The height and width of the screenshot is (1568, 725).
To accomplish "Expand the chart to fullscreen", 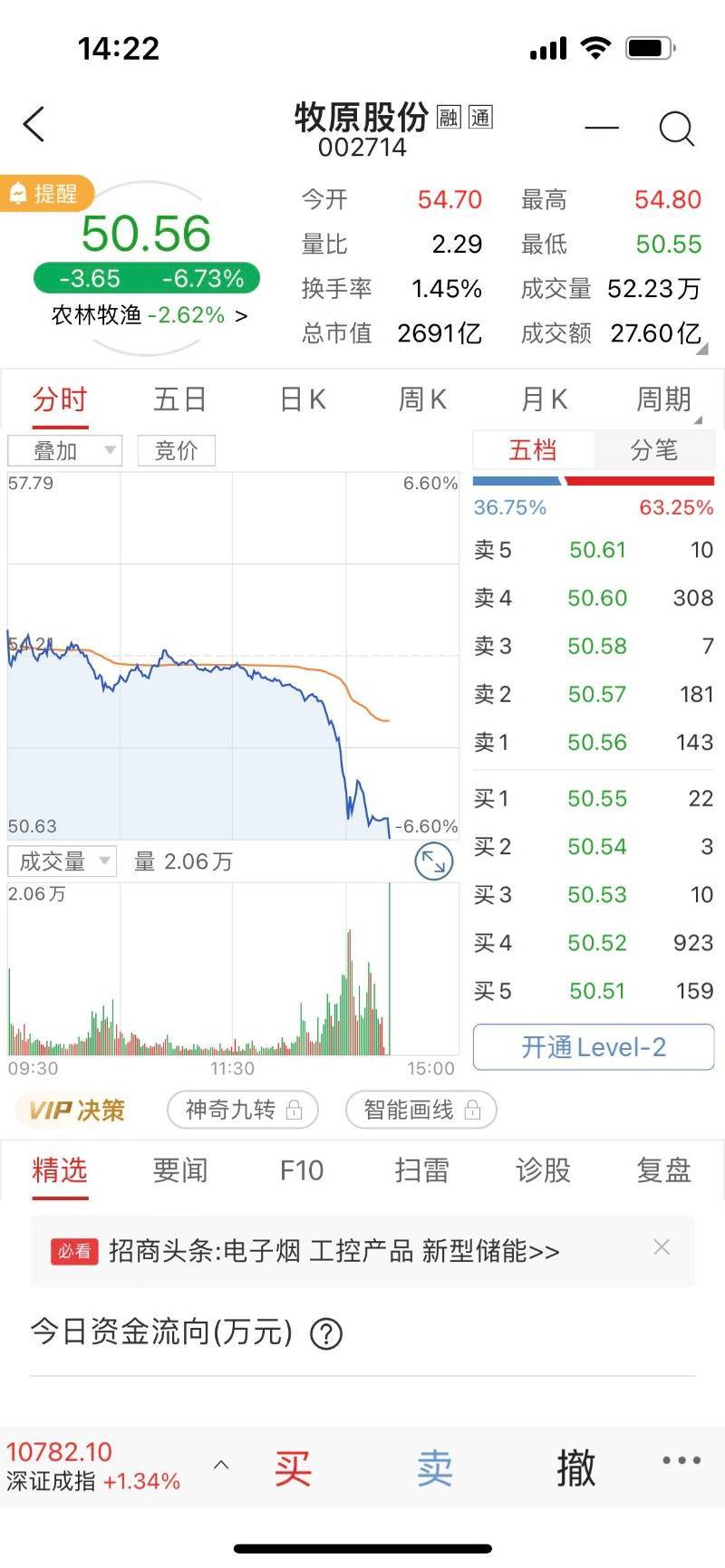I will click(433, 861).
